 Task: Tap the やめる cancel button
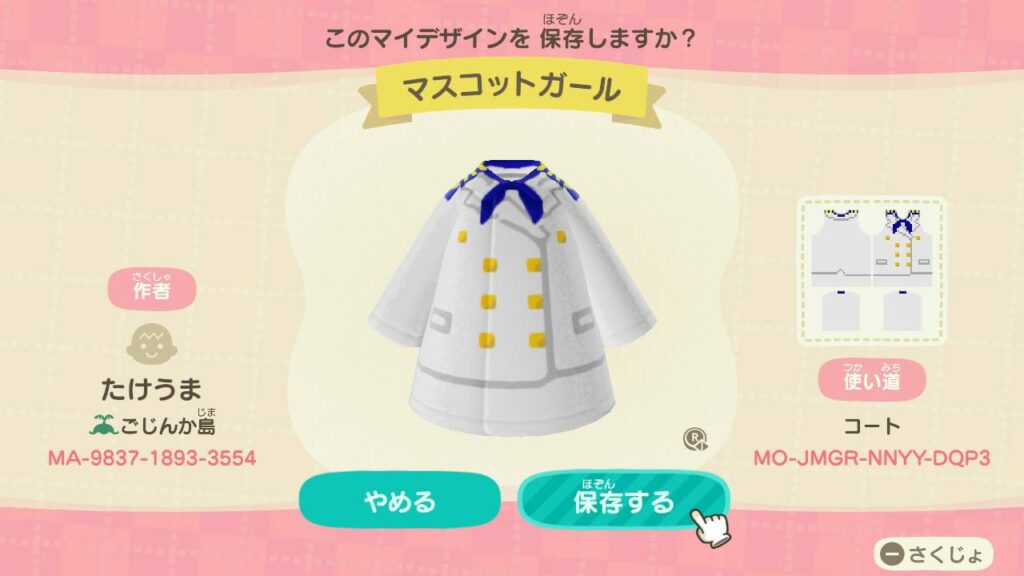400,501
